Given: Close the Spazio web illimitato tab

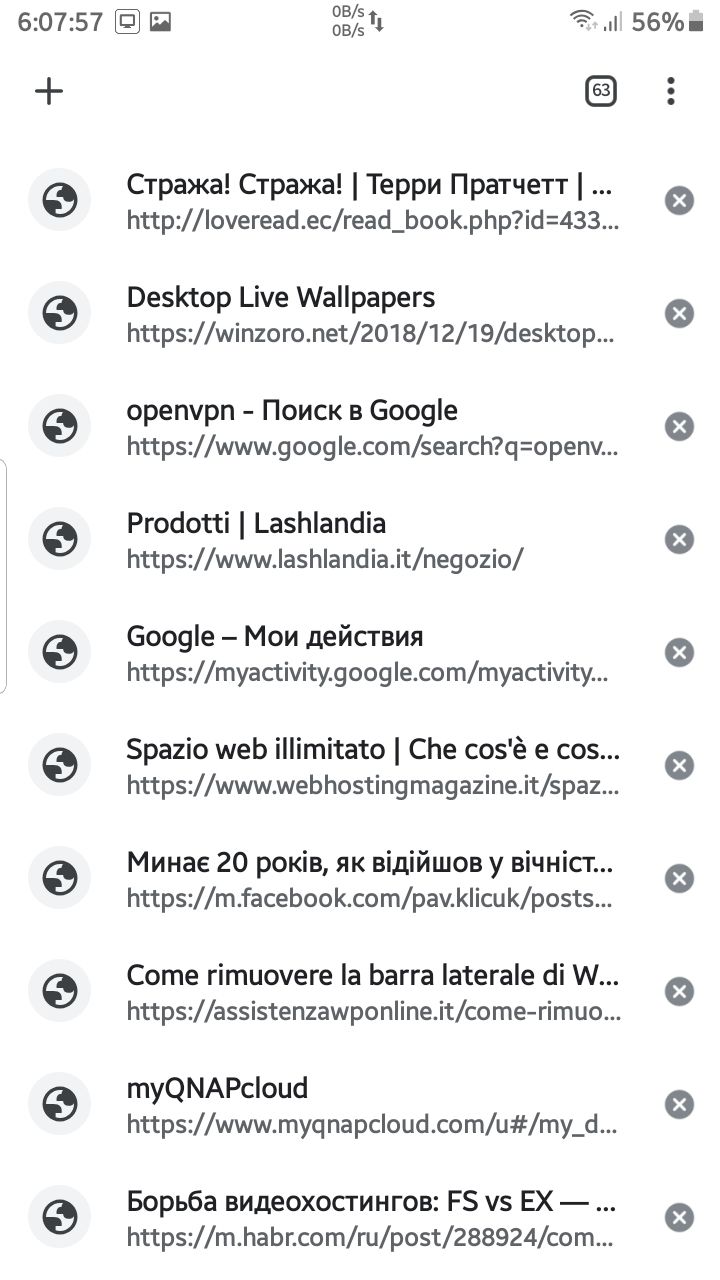Looking at the screenshot, I should [x=679, y=766].
